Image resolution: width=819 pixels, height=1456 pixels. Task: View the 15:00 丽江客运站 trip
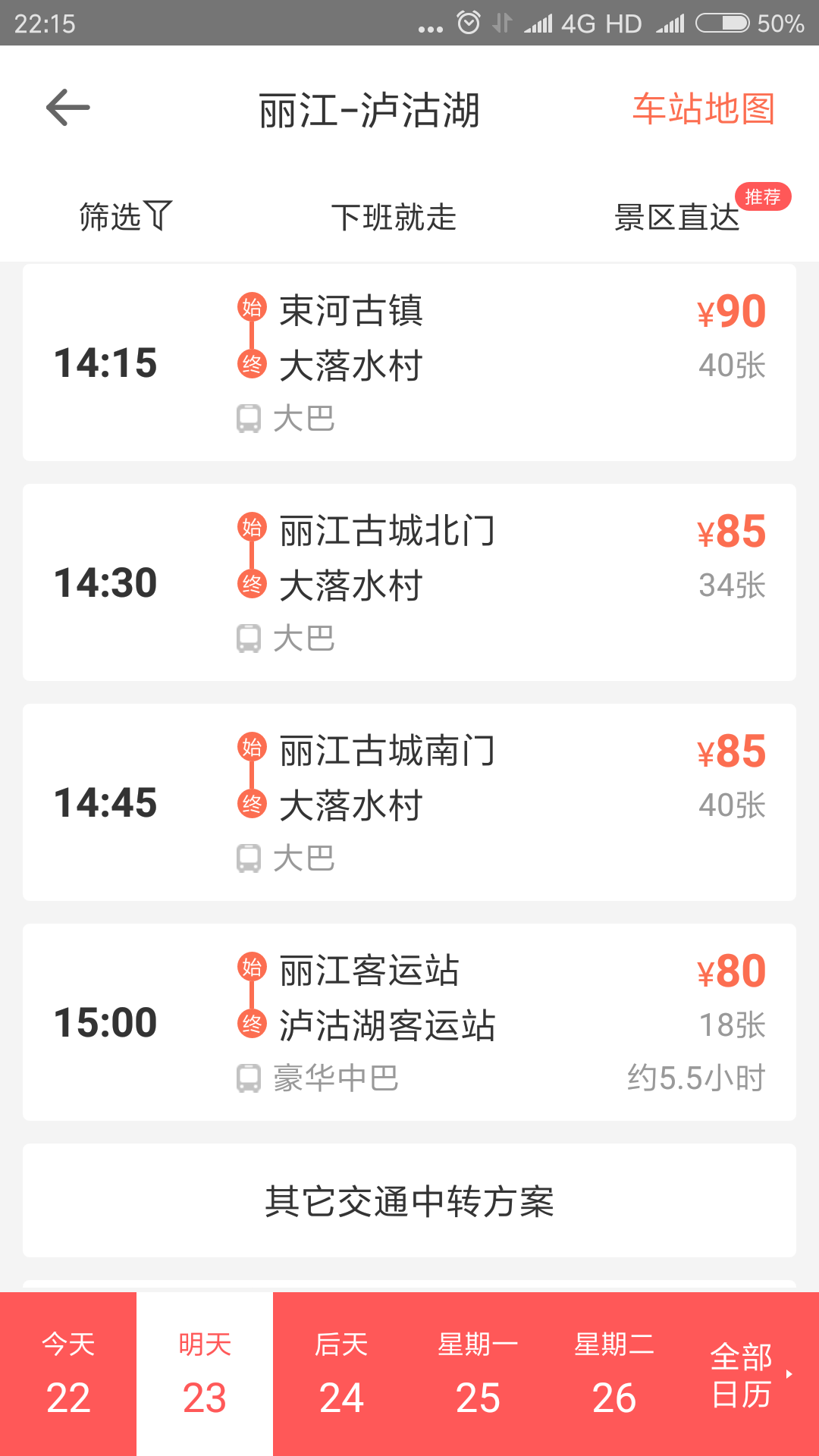pos(409,1022)
